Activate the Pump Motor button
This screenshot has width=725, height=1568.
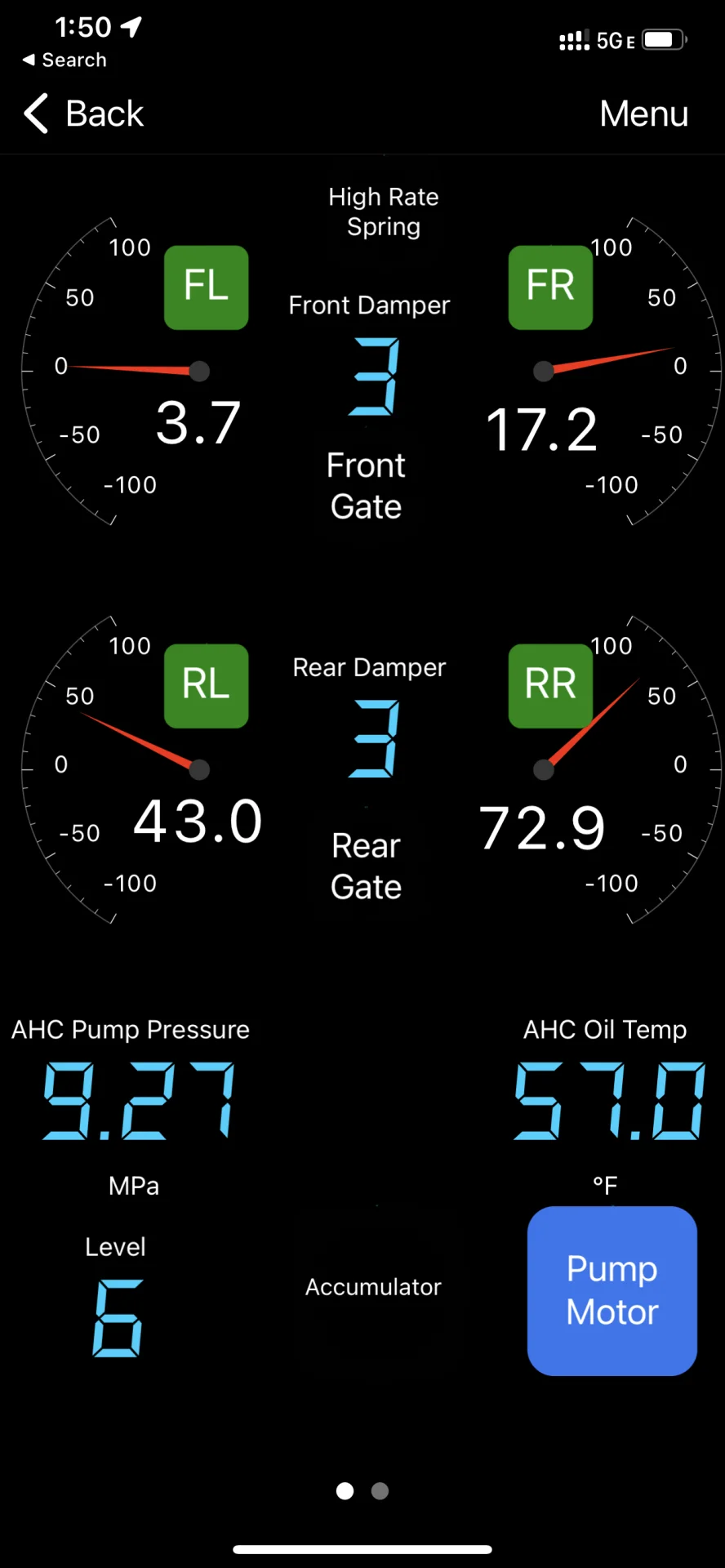point(612,1290)
